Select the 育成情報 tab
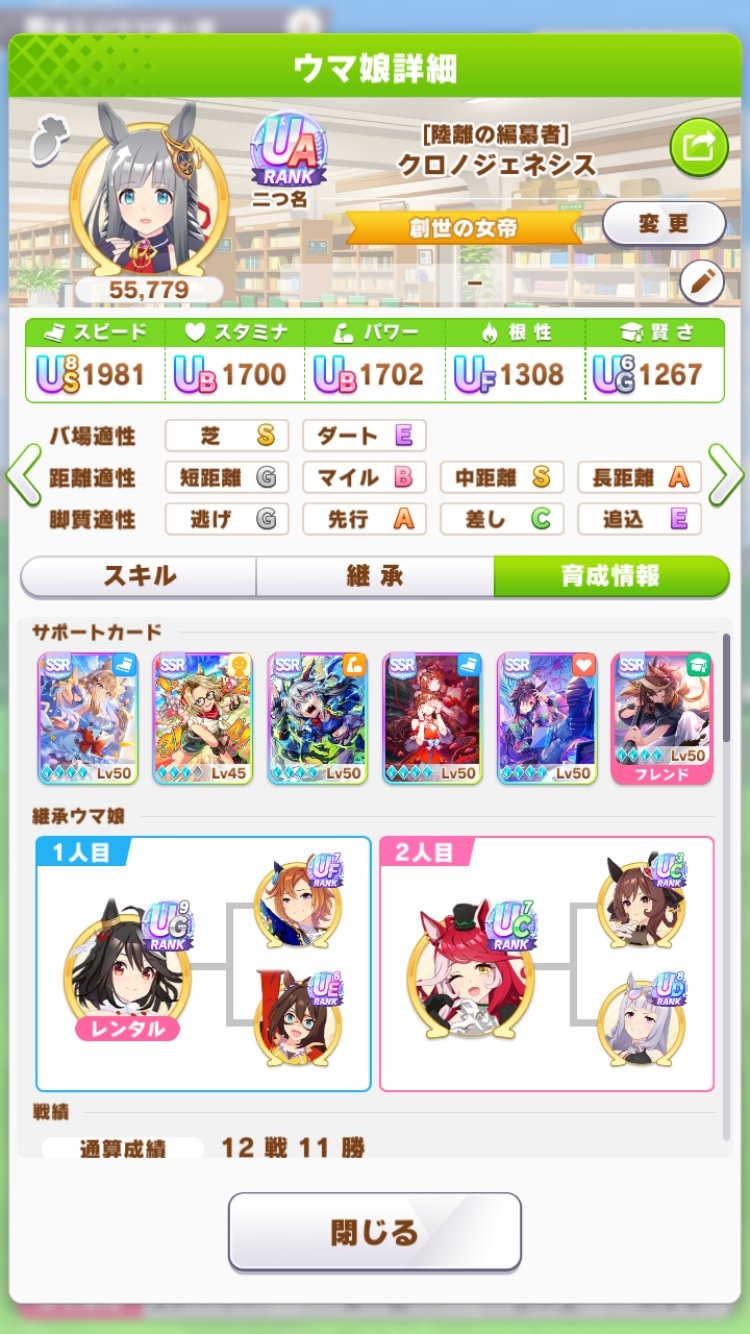The width and height of the screenshot is (750, 1334). [x=611, y=576]
